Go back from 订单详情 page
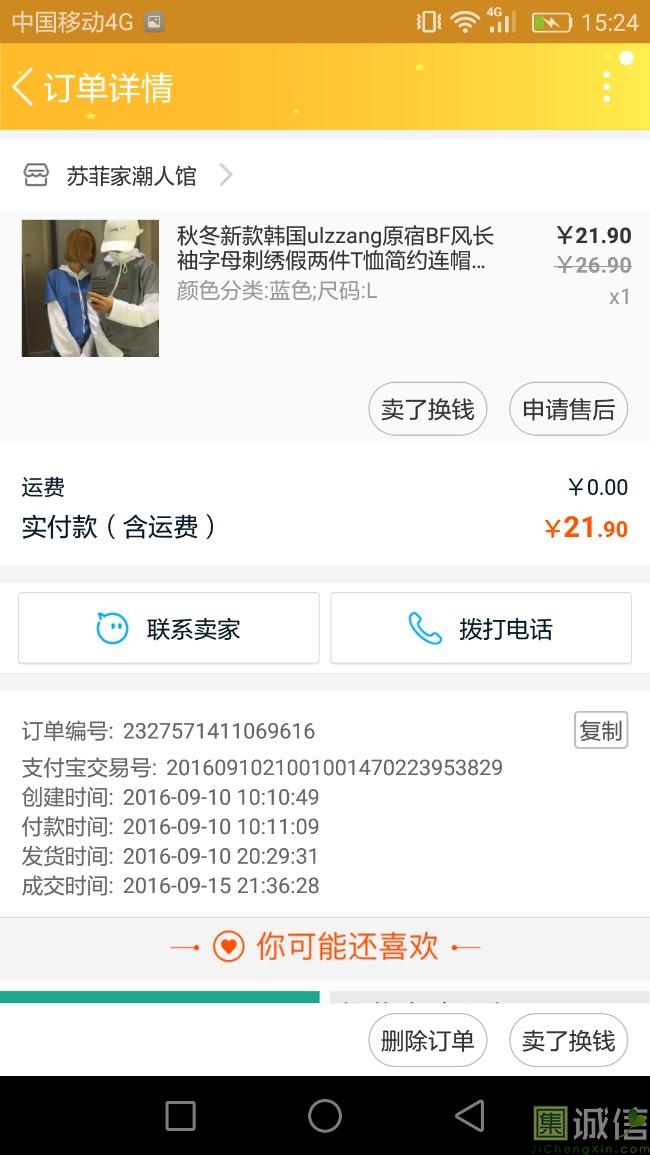 point(23,87)
